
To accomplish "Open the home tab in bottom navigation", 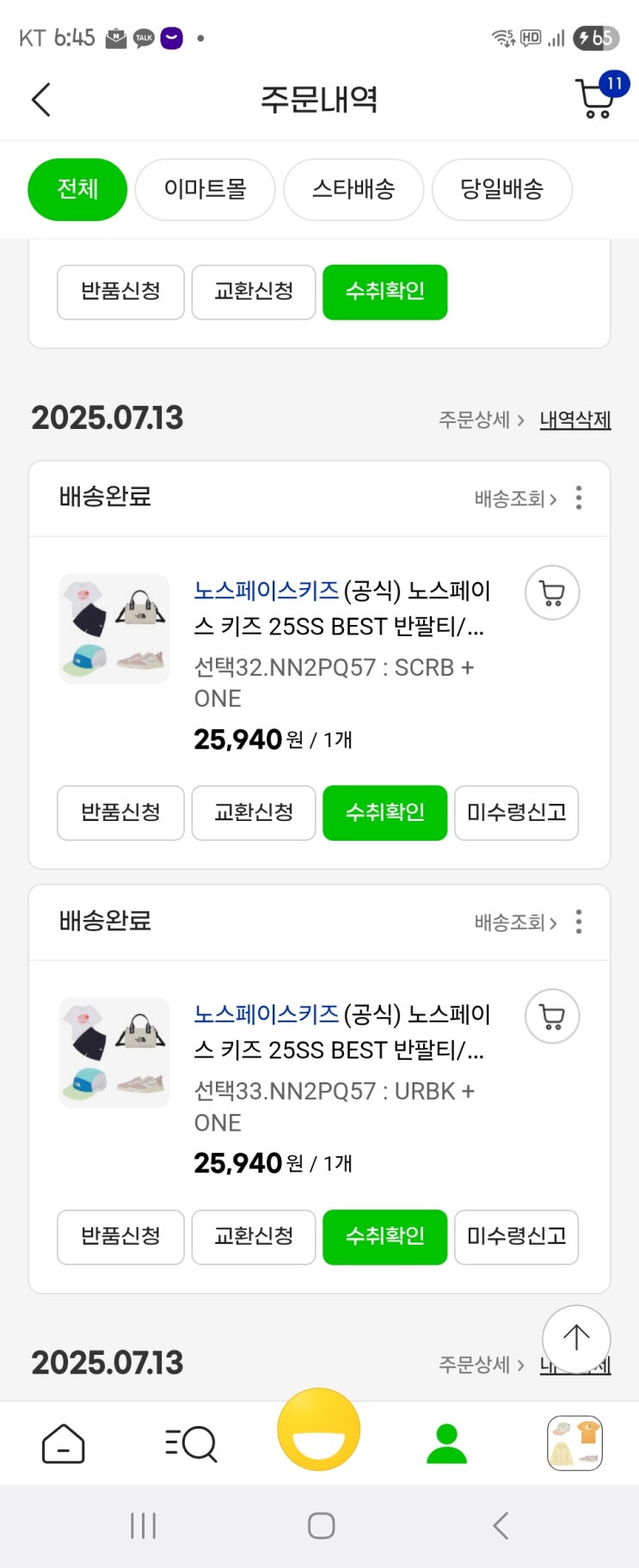I will click(x=64, y=1443).
